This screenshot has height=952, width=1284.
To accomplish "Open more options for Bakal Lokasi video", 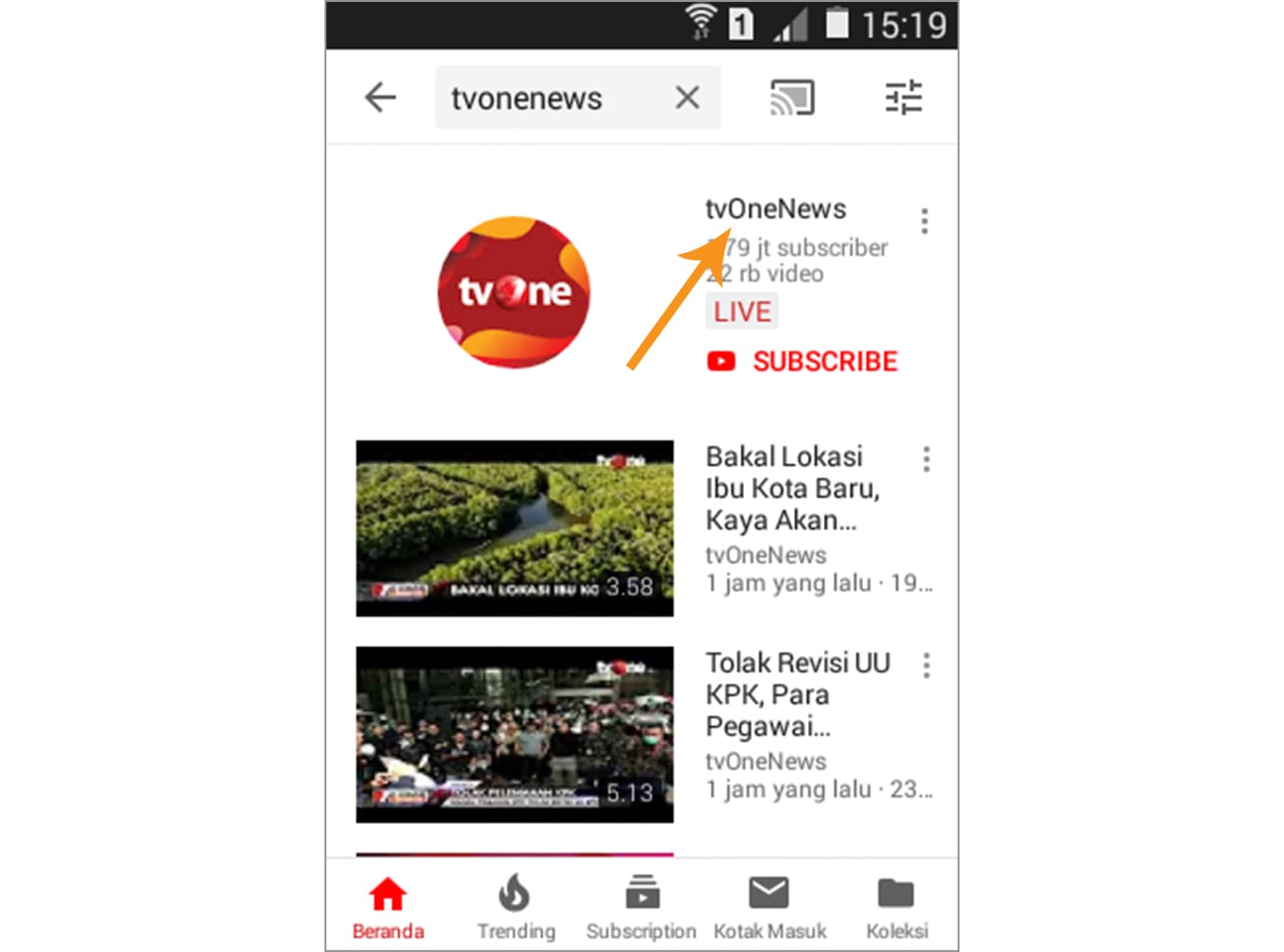I will pos(926,459).
